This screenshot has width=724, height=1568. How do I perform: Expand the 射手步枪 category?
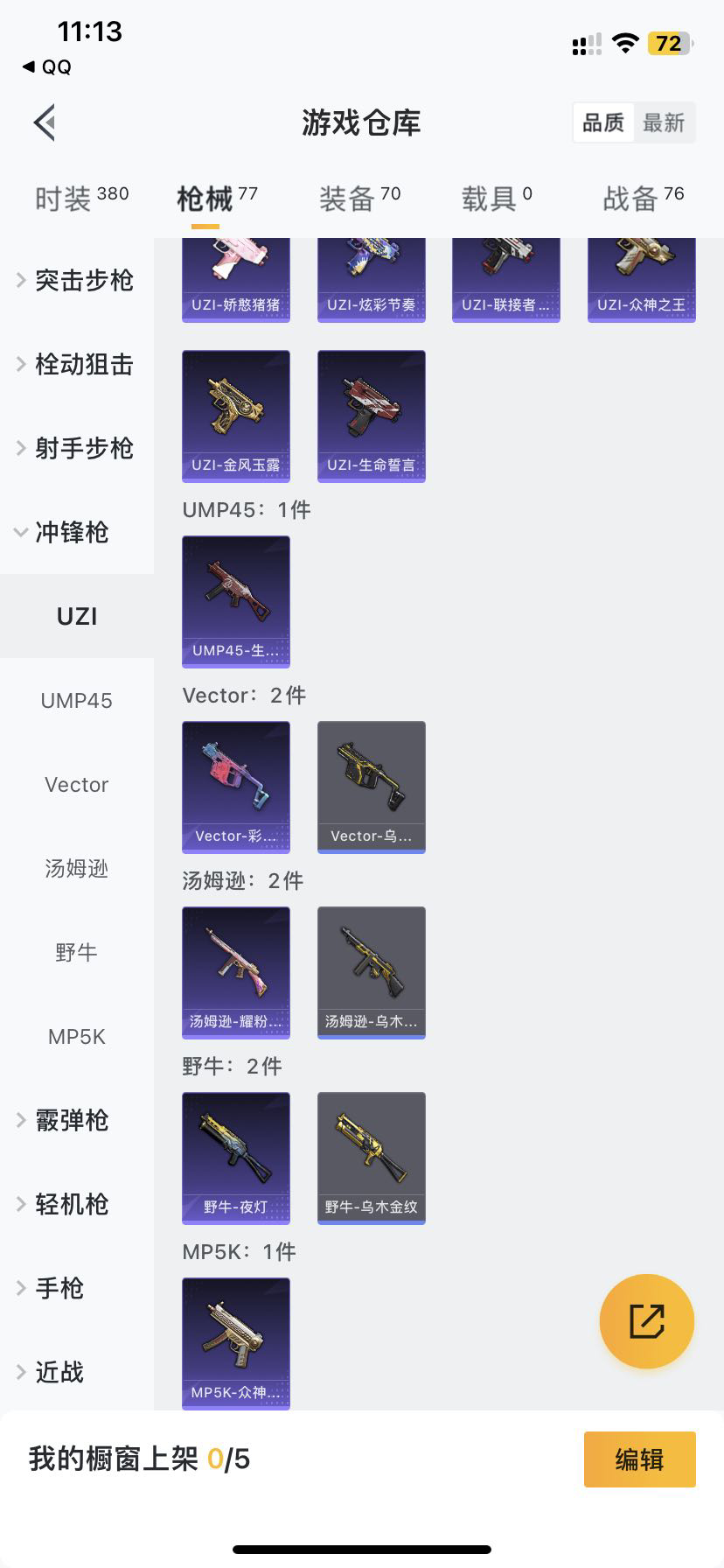point(76,449)
